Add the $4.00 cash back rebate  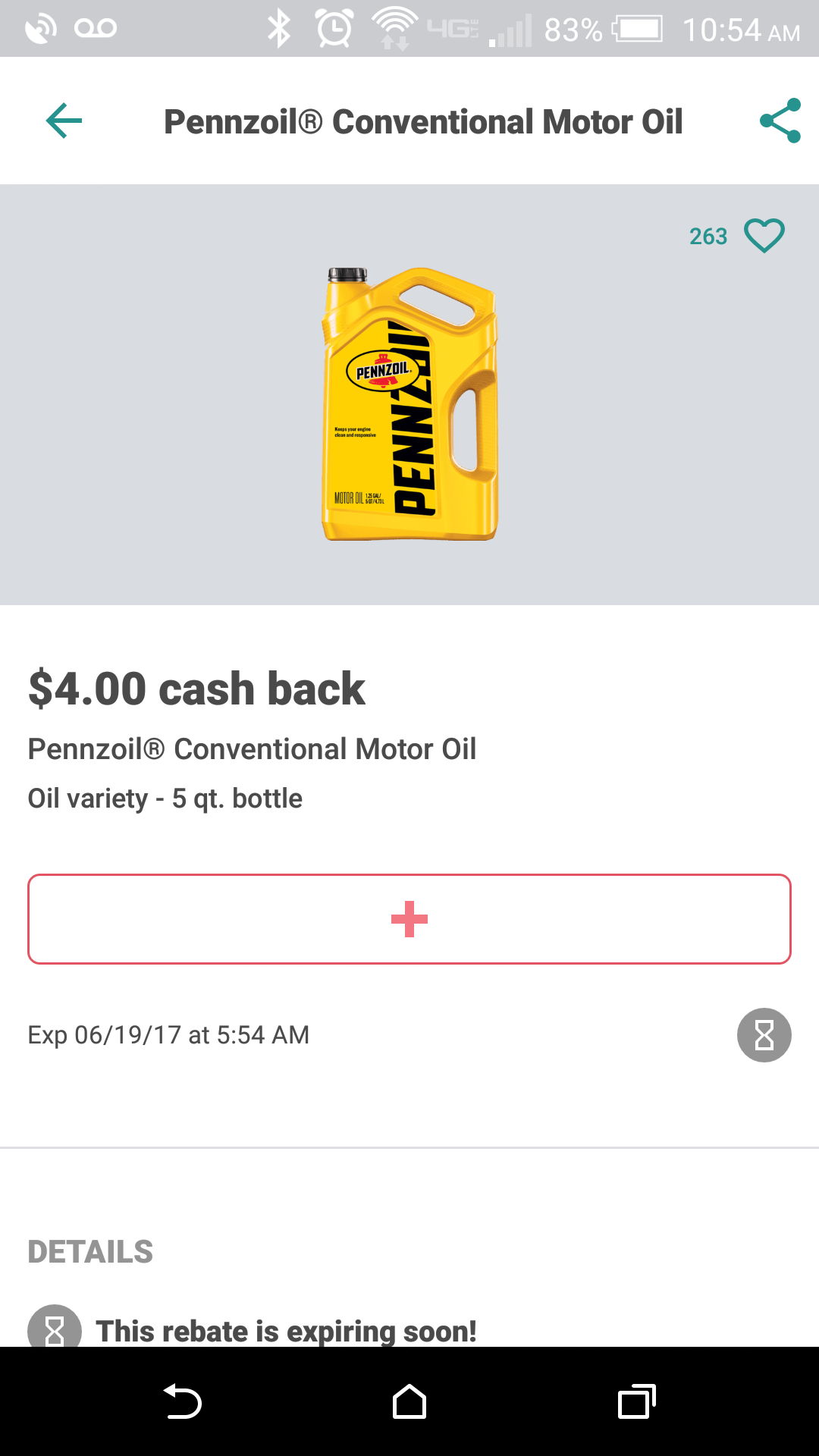[409, 919]
